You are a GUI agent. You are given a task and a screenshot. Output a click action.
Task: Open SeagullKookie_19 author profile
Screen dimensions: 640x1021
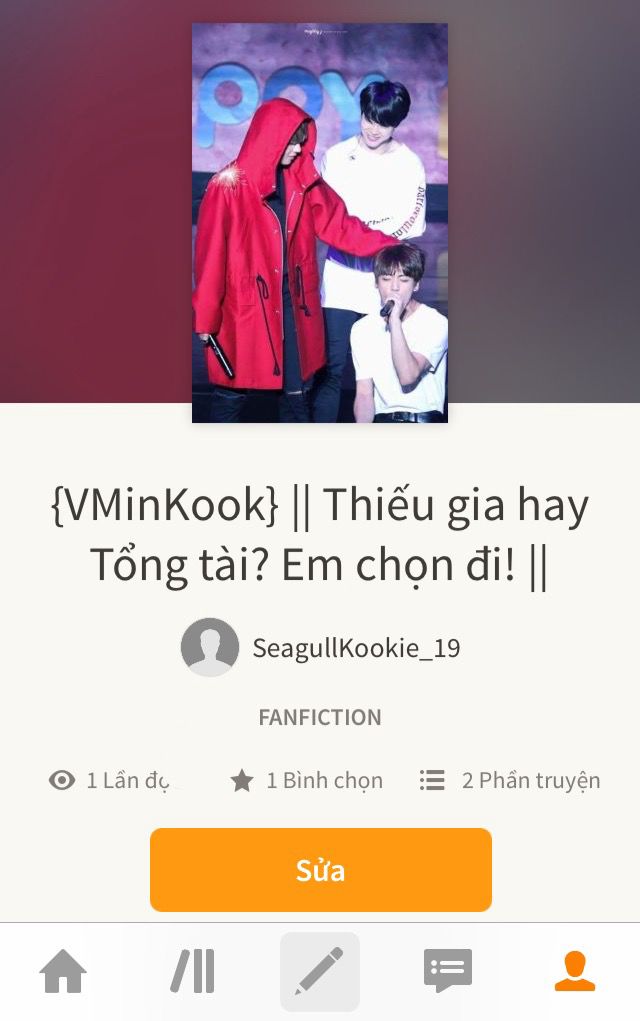[x=320, y=648]
